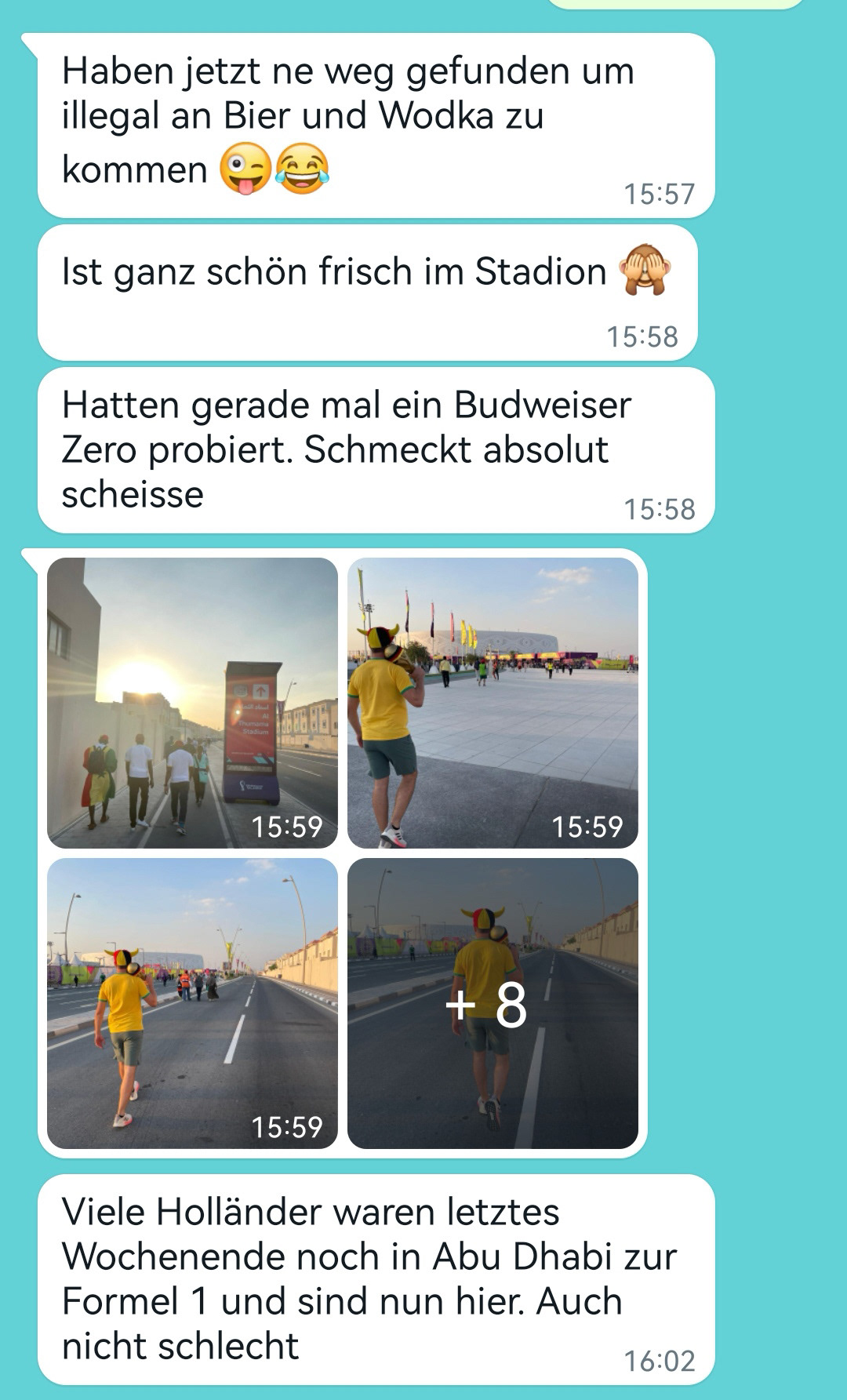Open the +8 more photos tile

coord(493,1002)
